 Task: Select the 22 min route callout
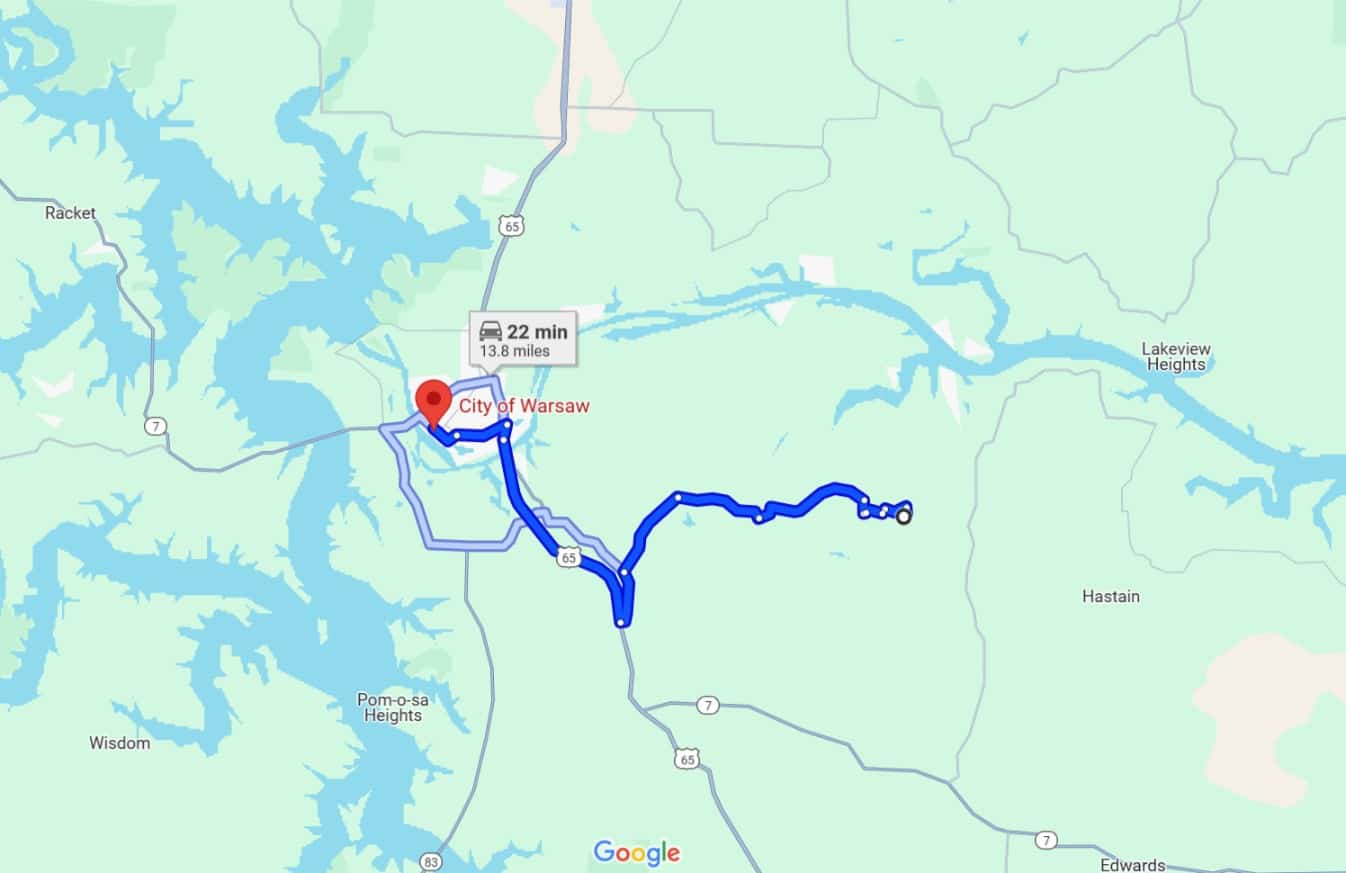(x=522, y=339)
